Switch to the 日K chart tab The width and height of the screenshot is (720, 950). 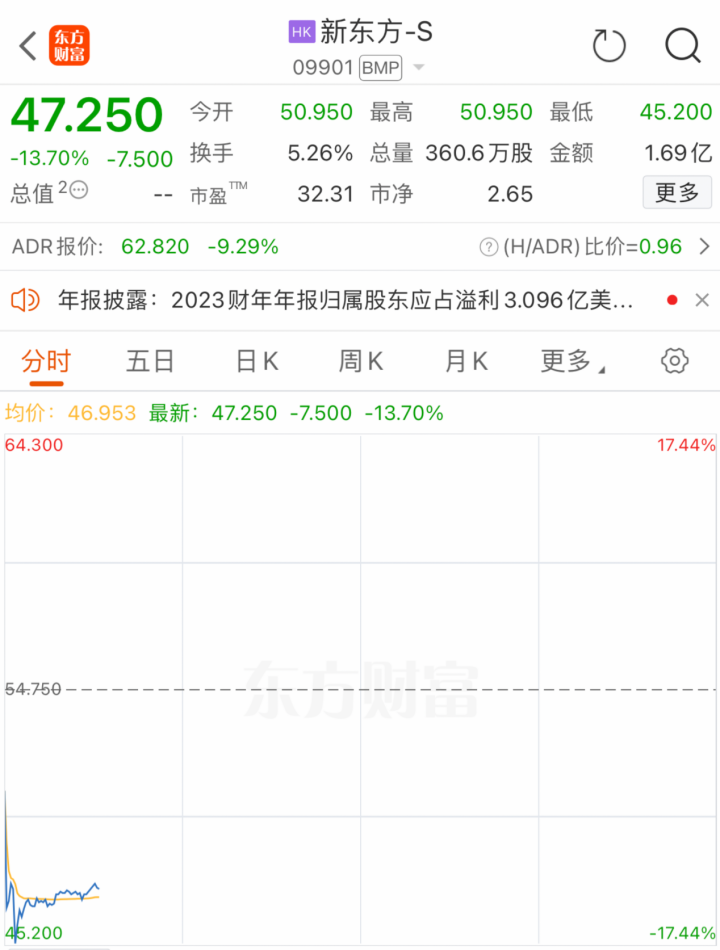[256, 361]
